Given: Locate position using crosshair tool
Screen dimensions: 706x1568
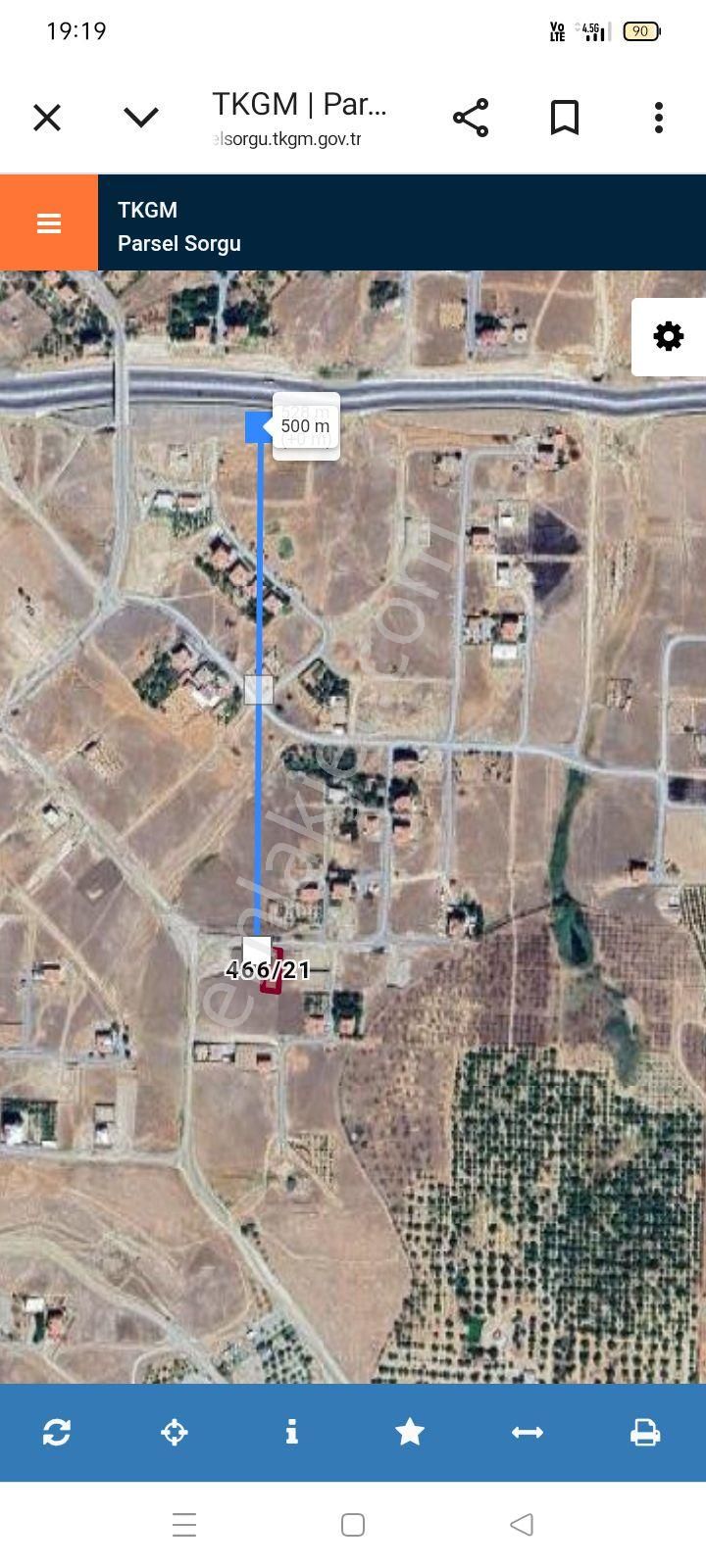Looking at the screenshot, I should pos(175,1433).
